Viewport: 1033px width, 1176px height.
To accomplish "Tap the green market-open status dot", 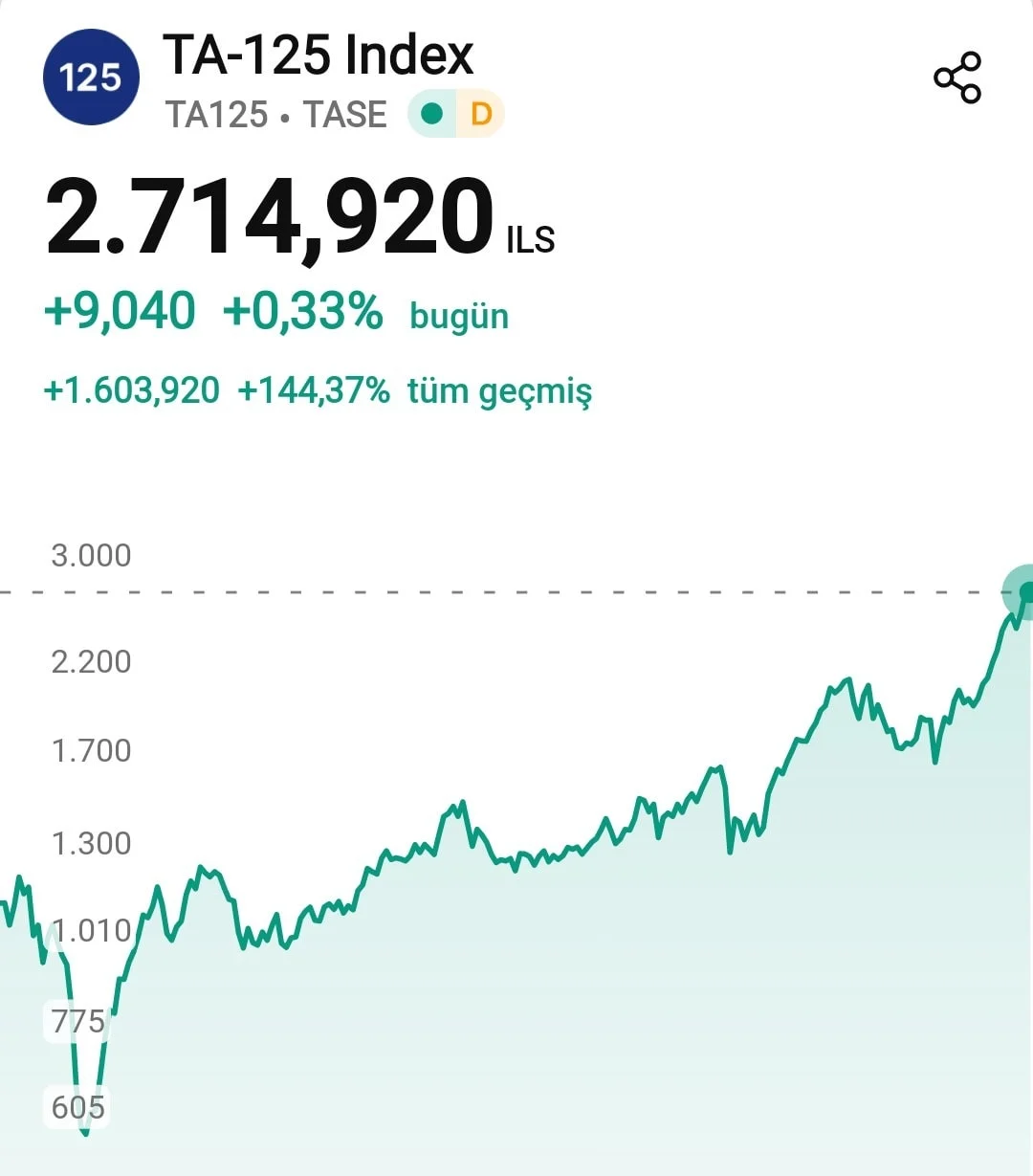I will tap(433, 113).
